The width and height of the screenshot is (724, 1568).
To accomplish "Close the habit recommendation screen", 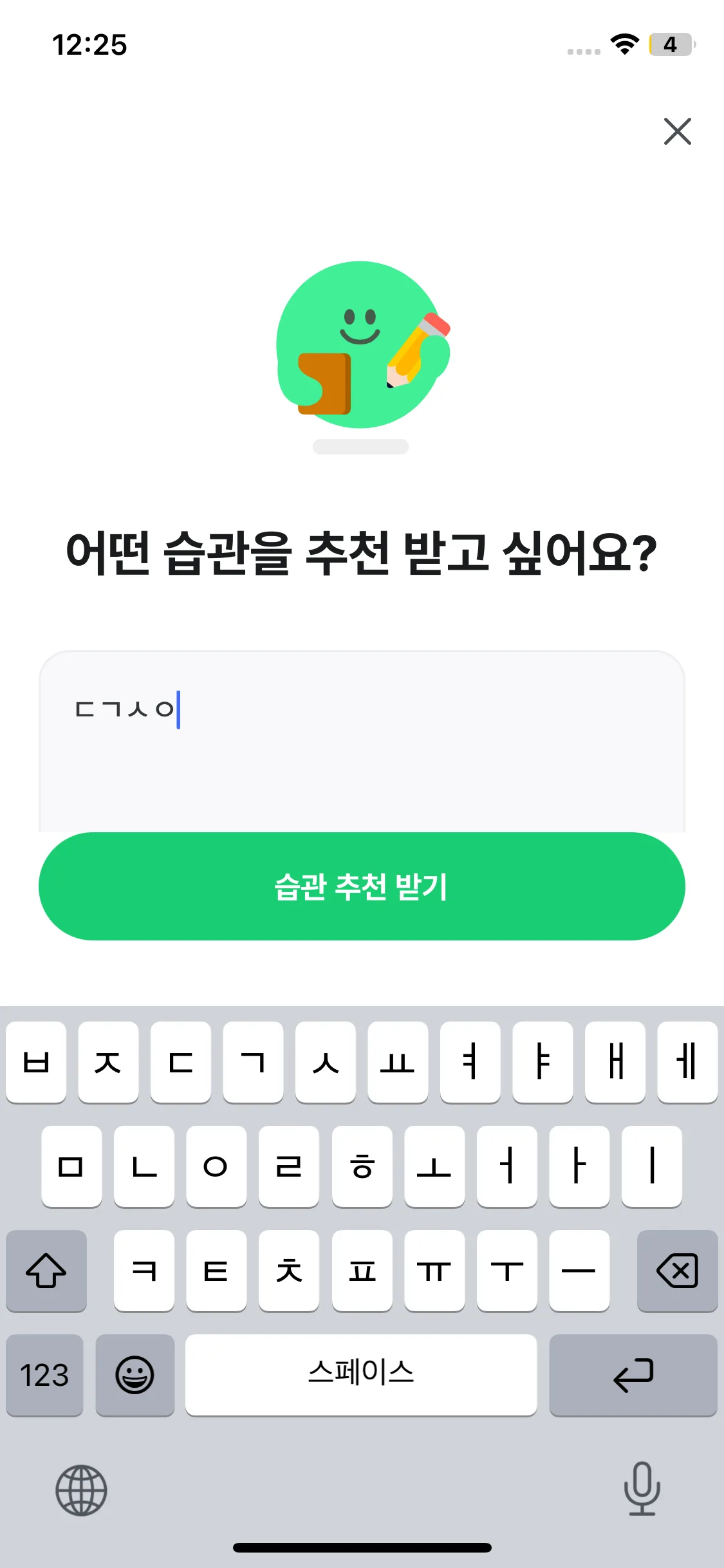I will tap(677, 131).
